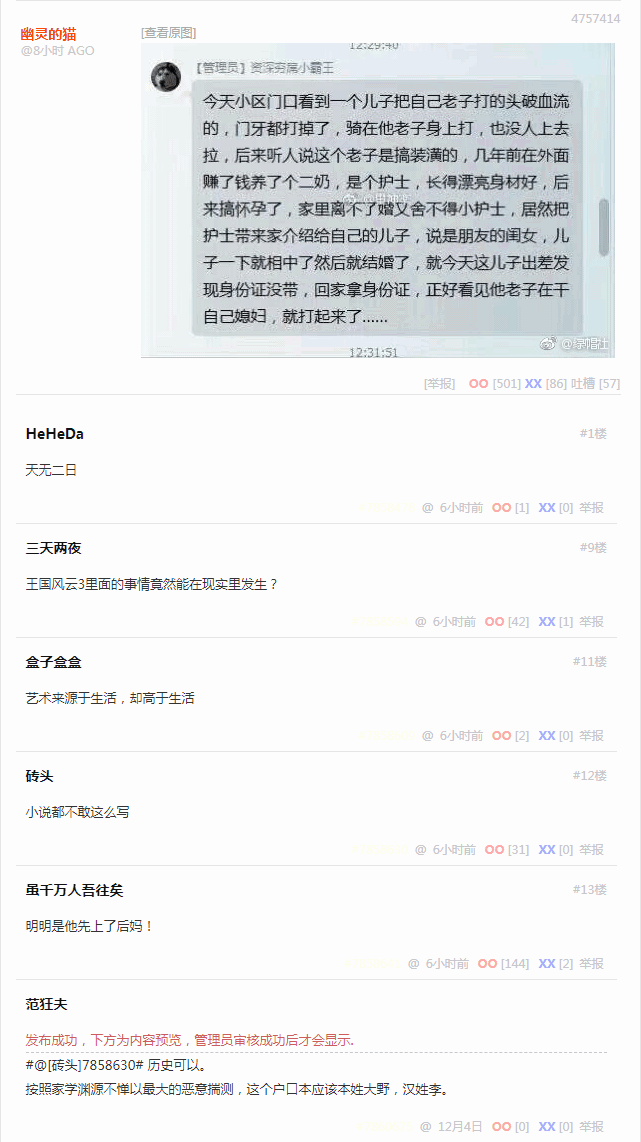Image resolution: width=641 pixels, height=1142 pixels.
Task: Report 范狂夫's comment
Action: [591, 1127]
